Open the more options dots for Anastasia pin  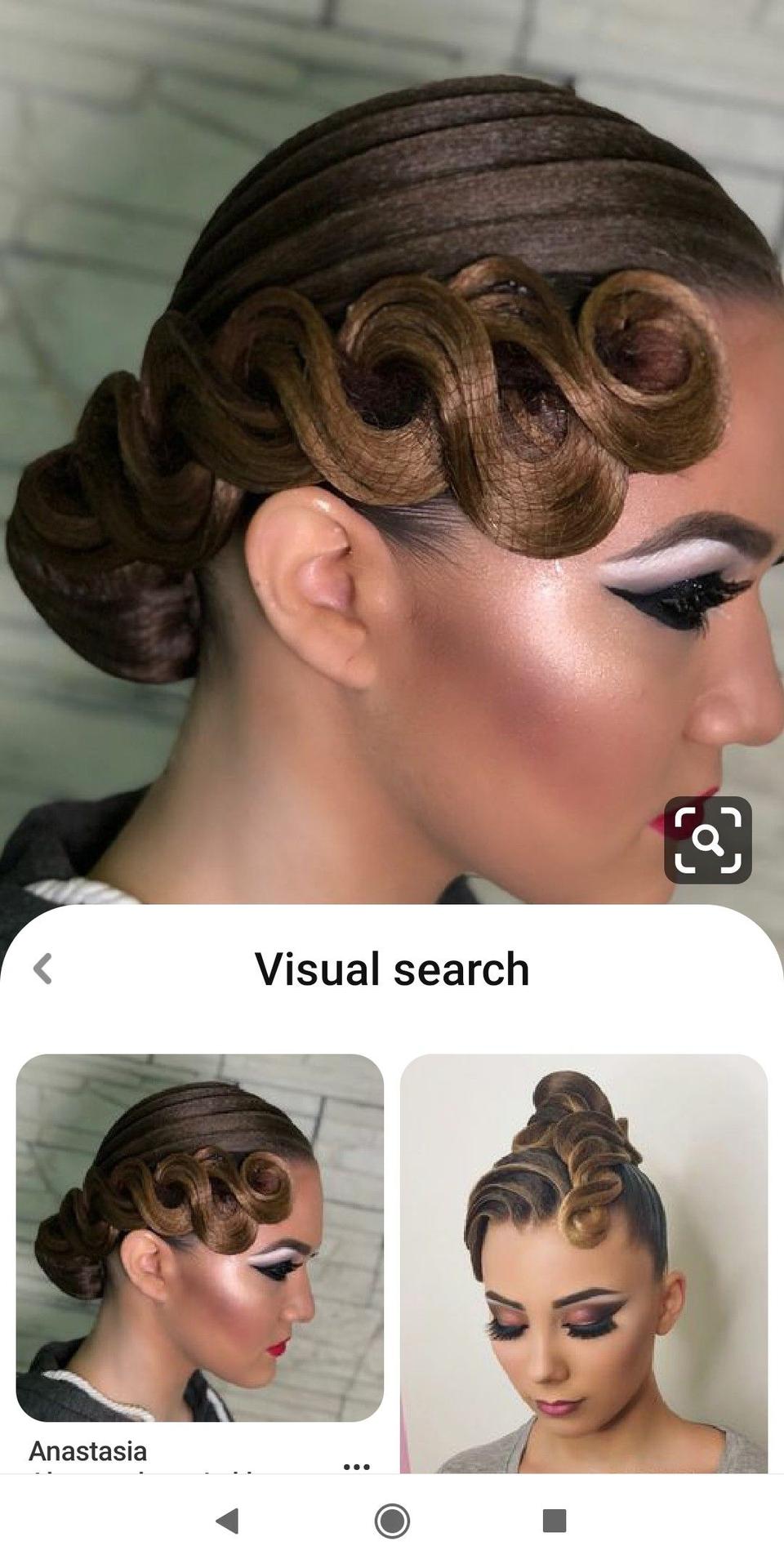coord(357,1466)
